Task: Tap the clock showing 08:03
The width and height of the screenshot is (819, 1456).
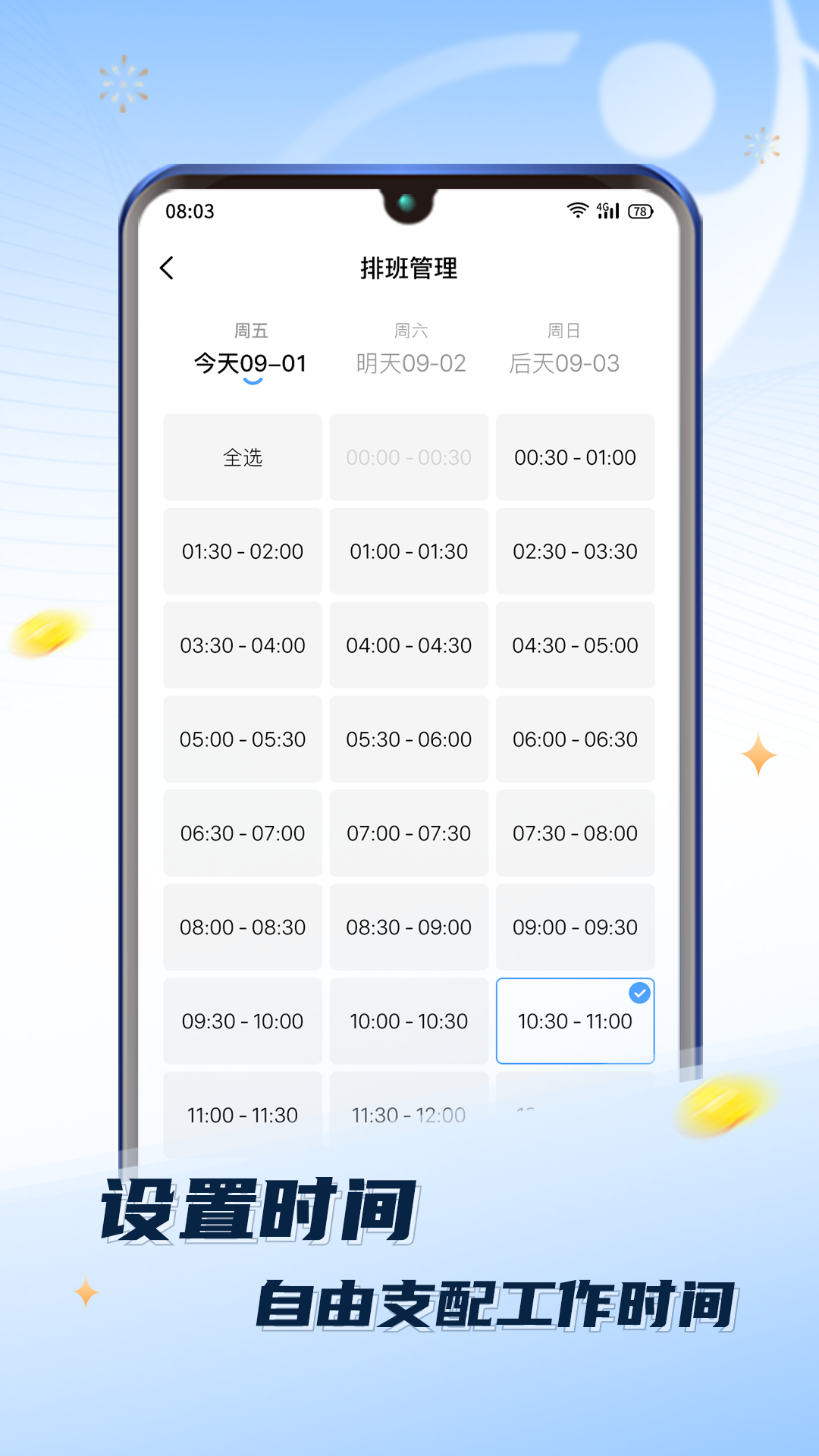Action: [x=189, y=212]
